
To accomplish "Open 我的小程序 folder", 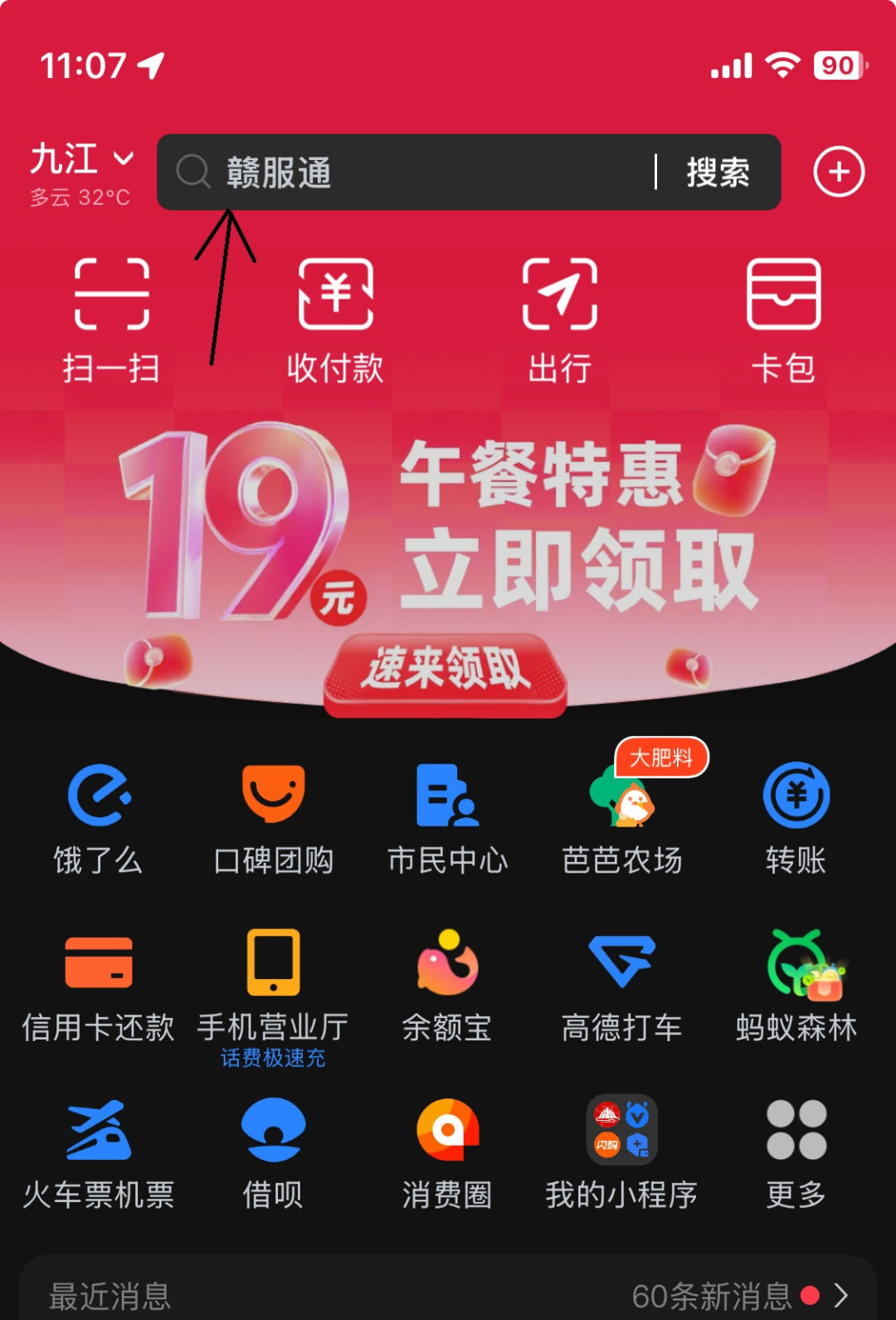I will [x=622, y=1152].
